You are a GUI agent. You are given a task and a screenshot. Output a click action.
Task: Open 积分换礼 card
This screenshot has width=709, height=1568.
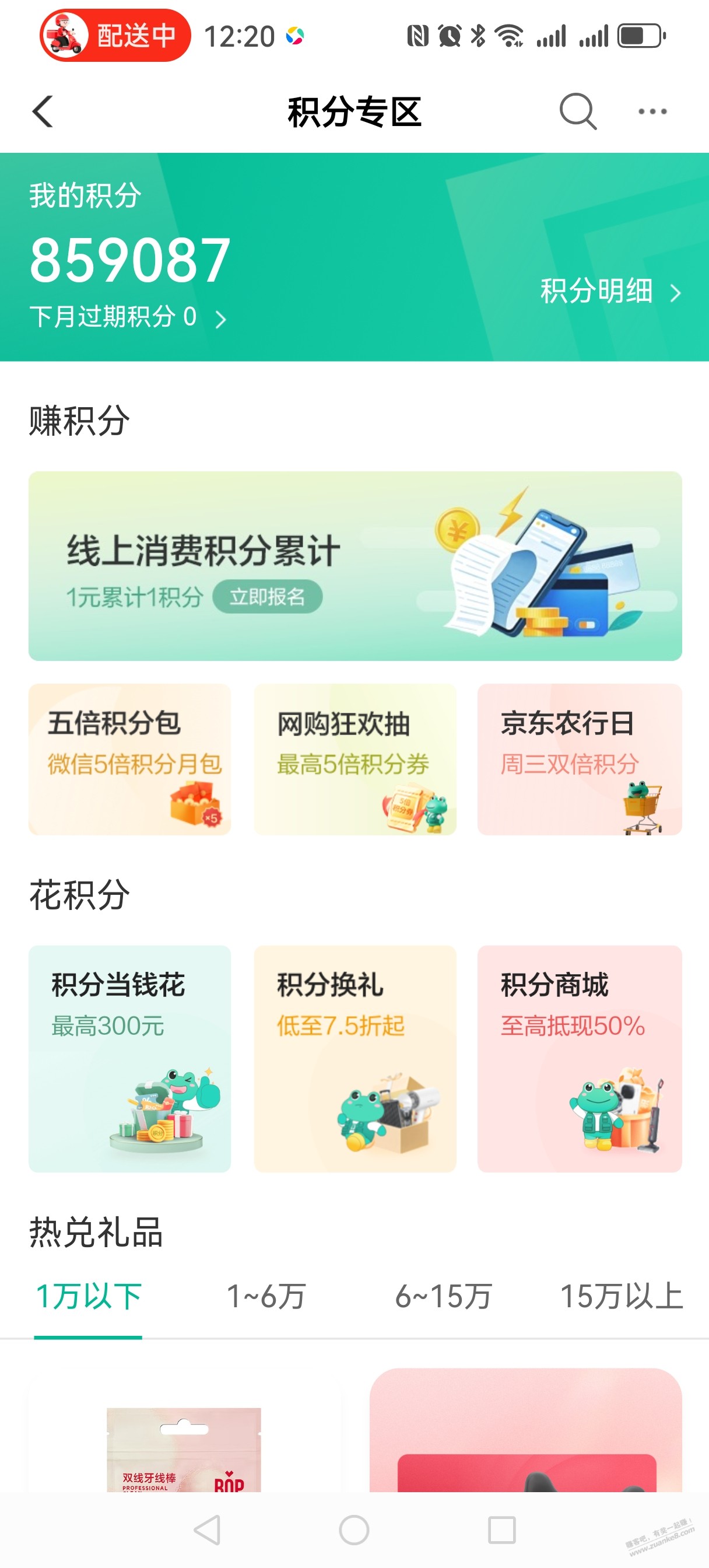pos(355,1058)
